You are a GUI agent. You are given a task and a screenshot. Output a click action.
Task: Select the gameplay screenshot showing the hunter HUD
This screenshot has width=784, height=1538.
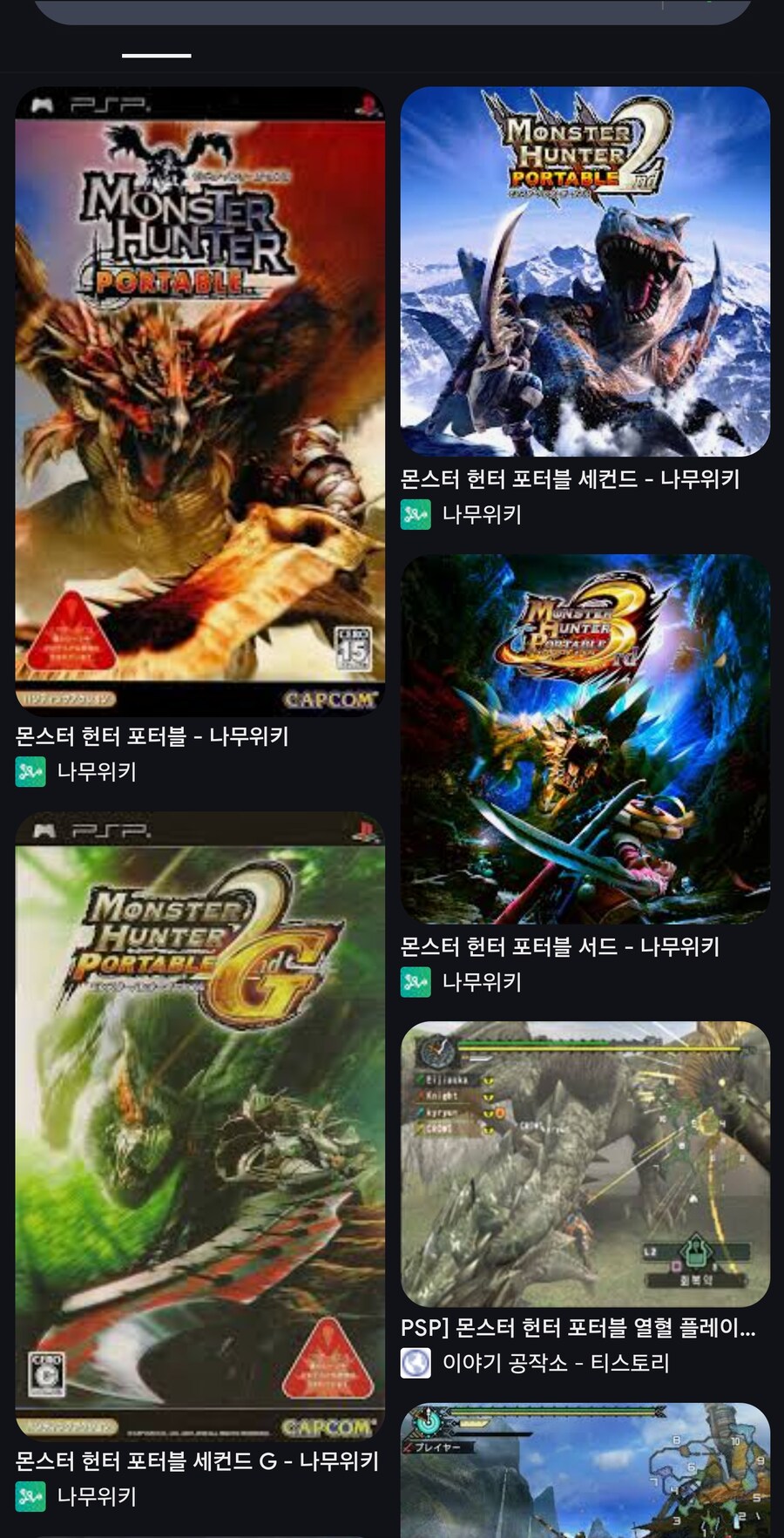(x=585, y=1165)
